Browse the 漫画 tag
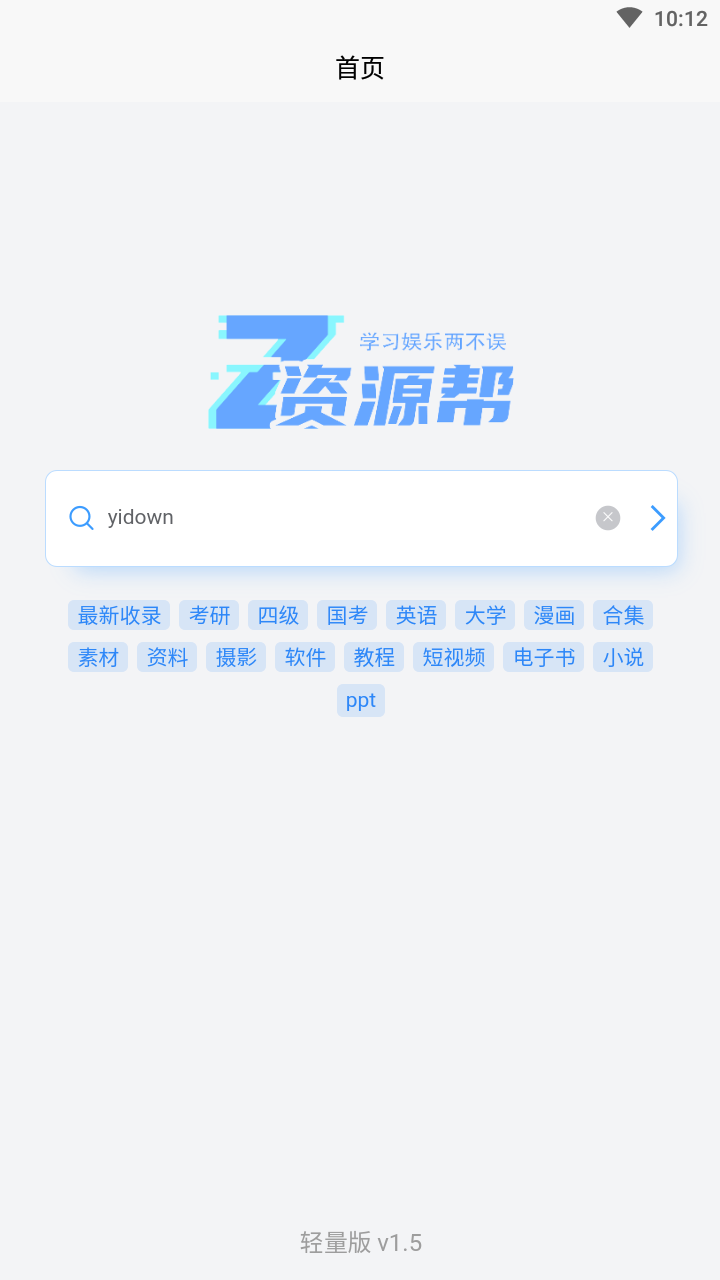Viewport: 720px width, 1280px height. [554, 615]
